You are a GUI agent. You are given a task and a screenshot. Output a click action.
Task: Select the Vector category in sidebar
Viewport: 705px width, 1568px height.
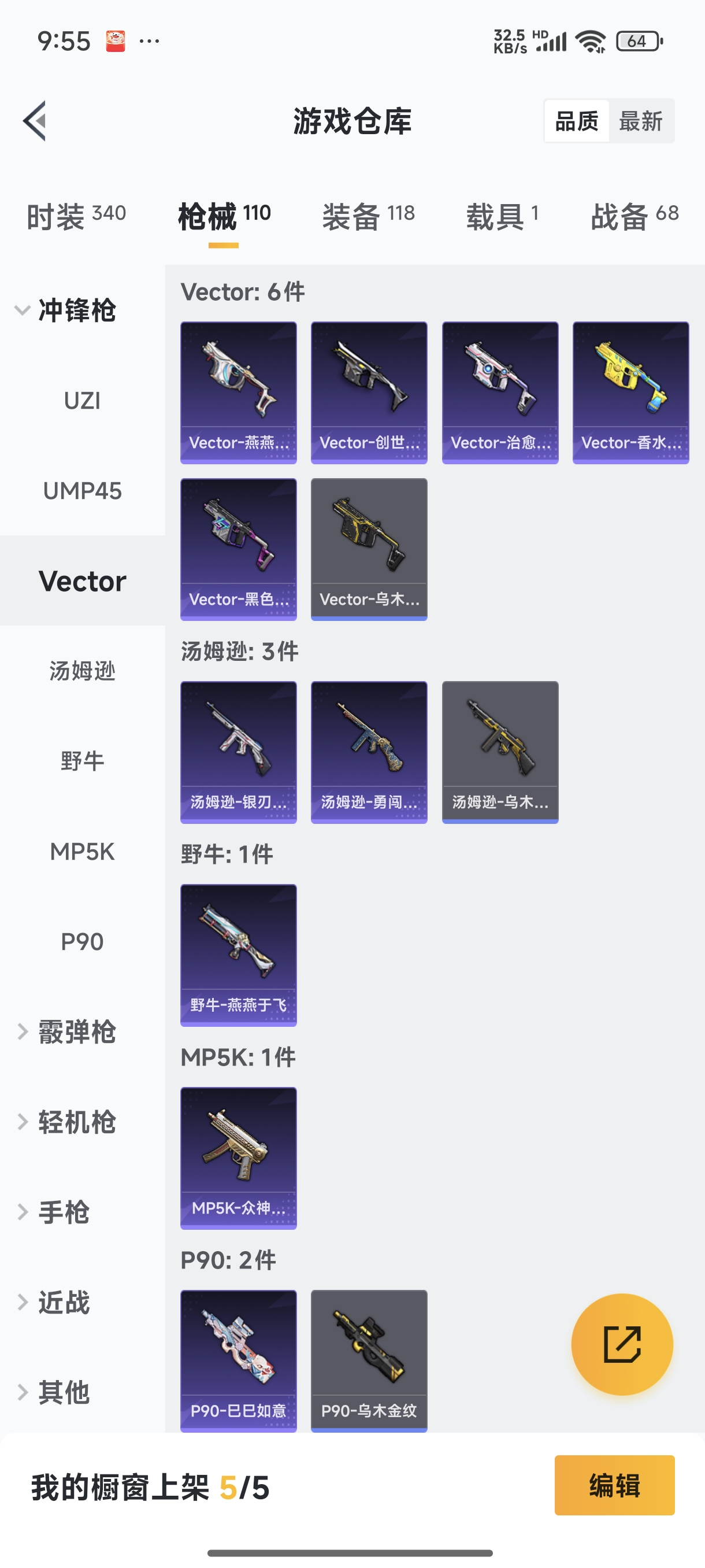pos(82,580)
